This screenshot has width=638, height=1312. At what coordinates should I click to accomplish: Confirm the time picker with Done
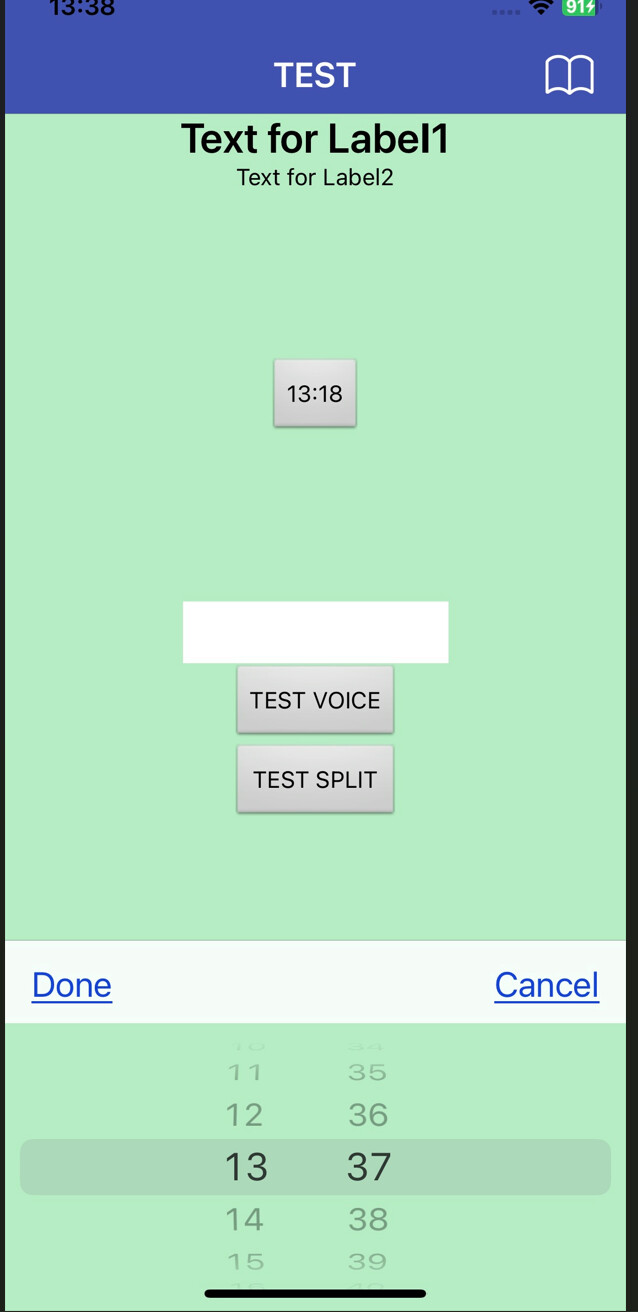72,985
